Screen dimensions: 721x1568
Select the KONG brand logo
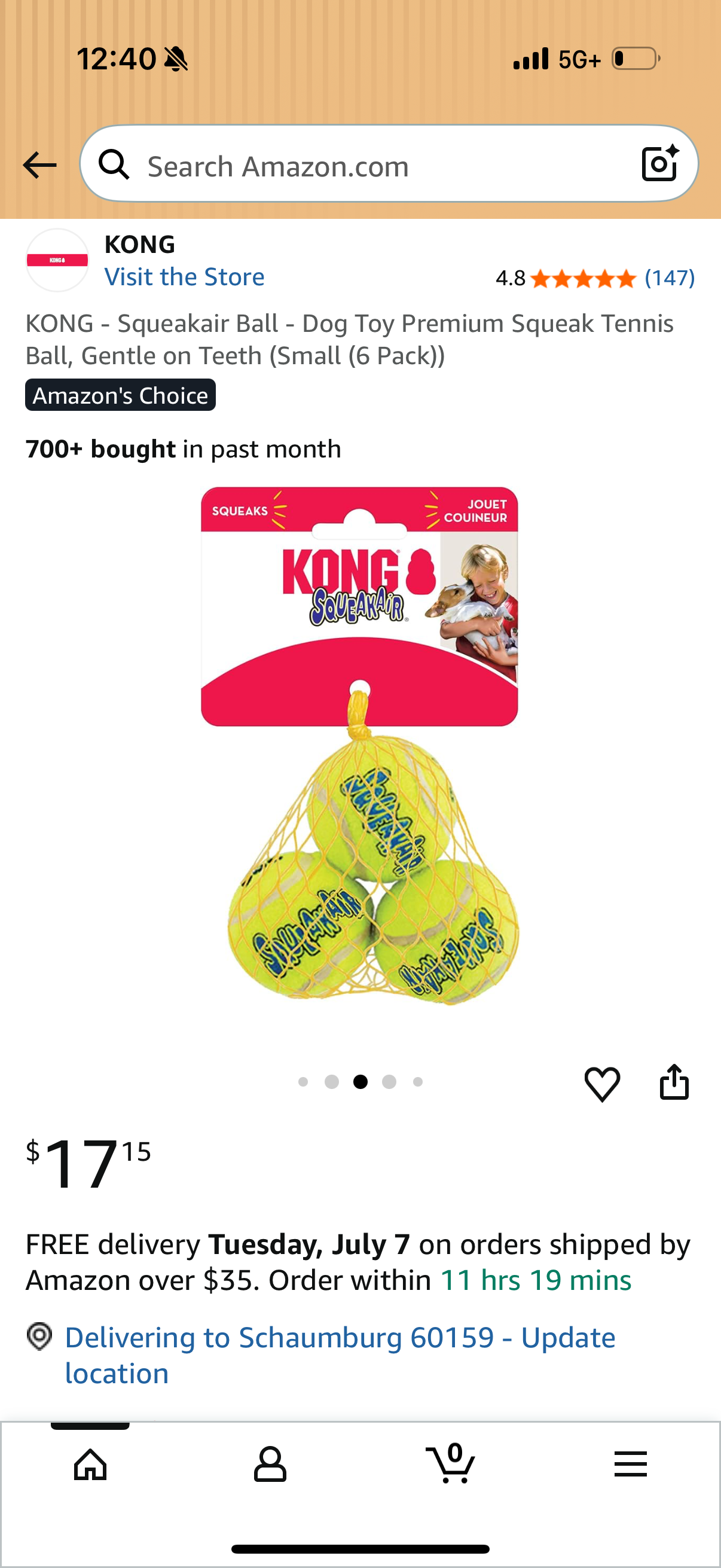(57, 261)
